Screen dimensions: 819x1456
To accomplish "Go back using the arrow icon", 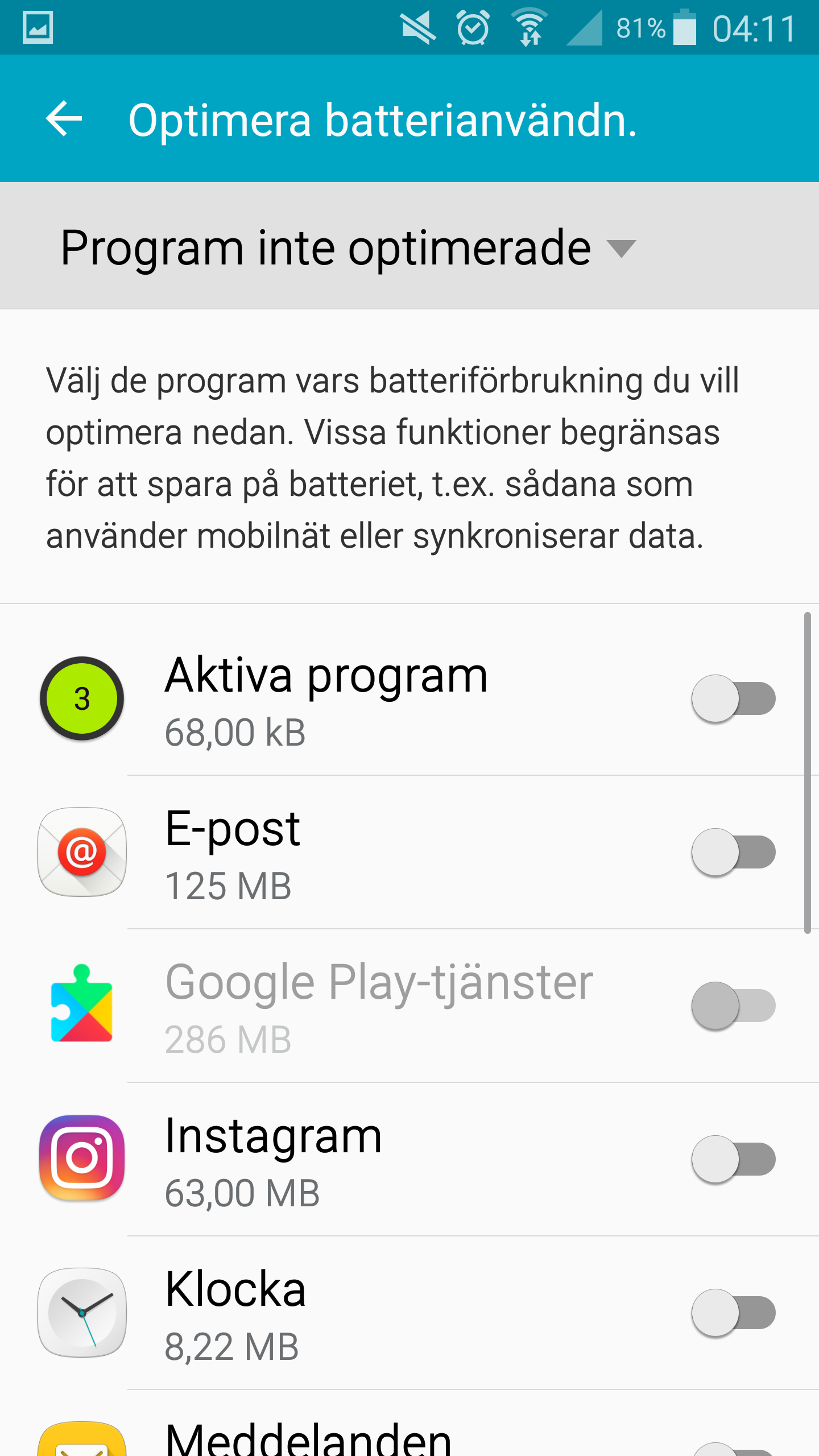I will click(64, 119).
